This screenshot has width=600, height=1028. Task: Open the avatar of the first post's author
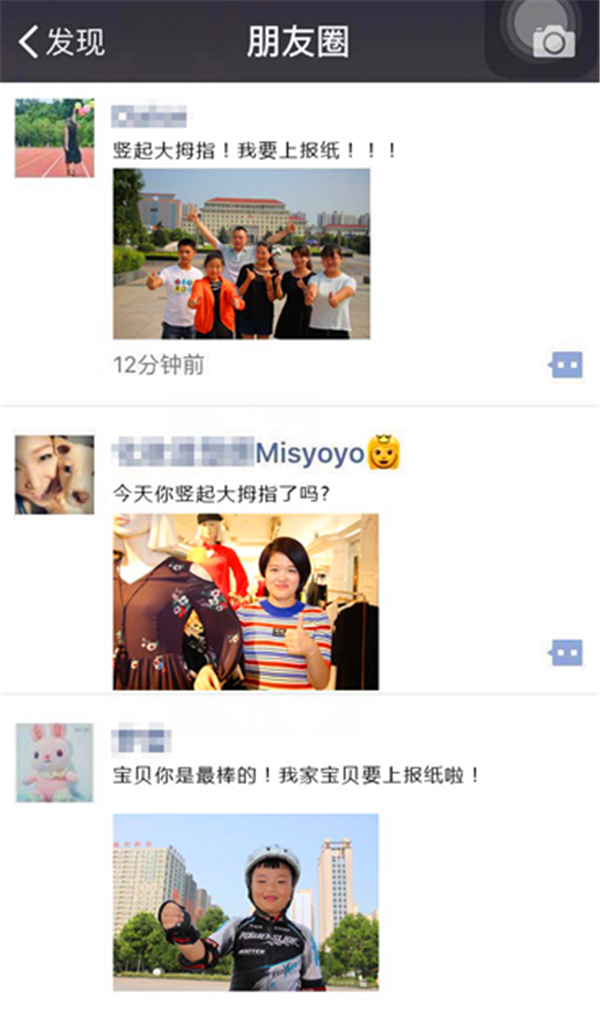tap(54, 138)
